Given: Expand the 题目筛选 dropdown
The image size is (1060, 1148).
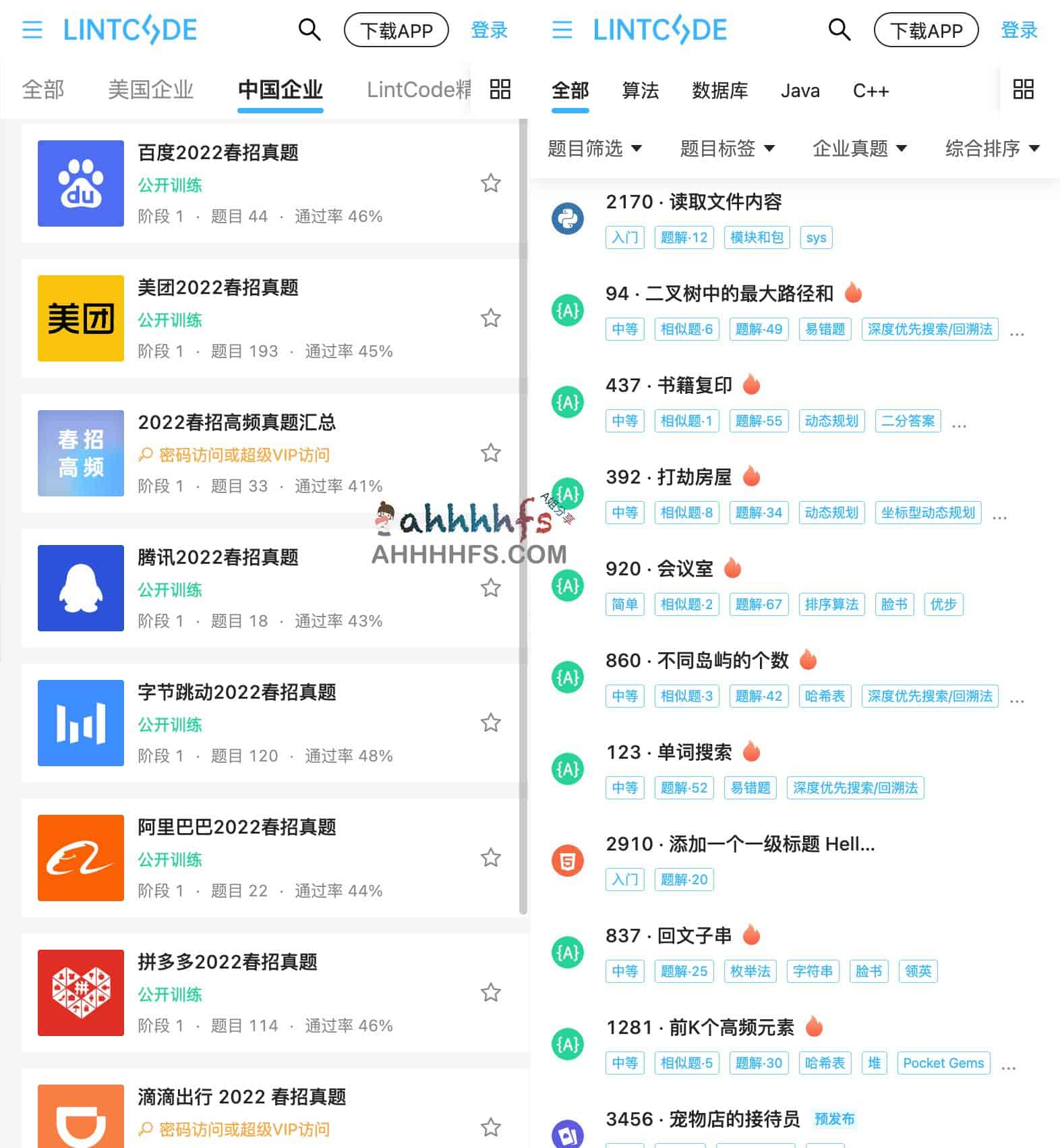Looking at the screenshot, I should point(594,148).
